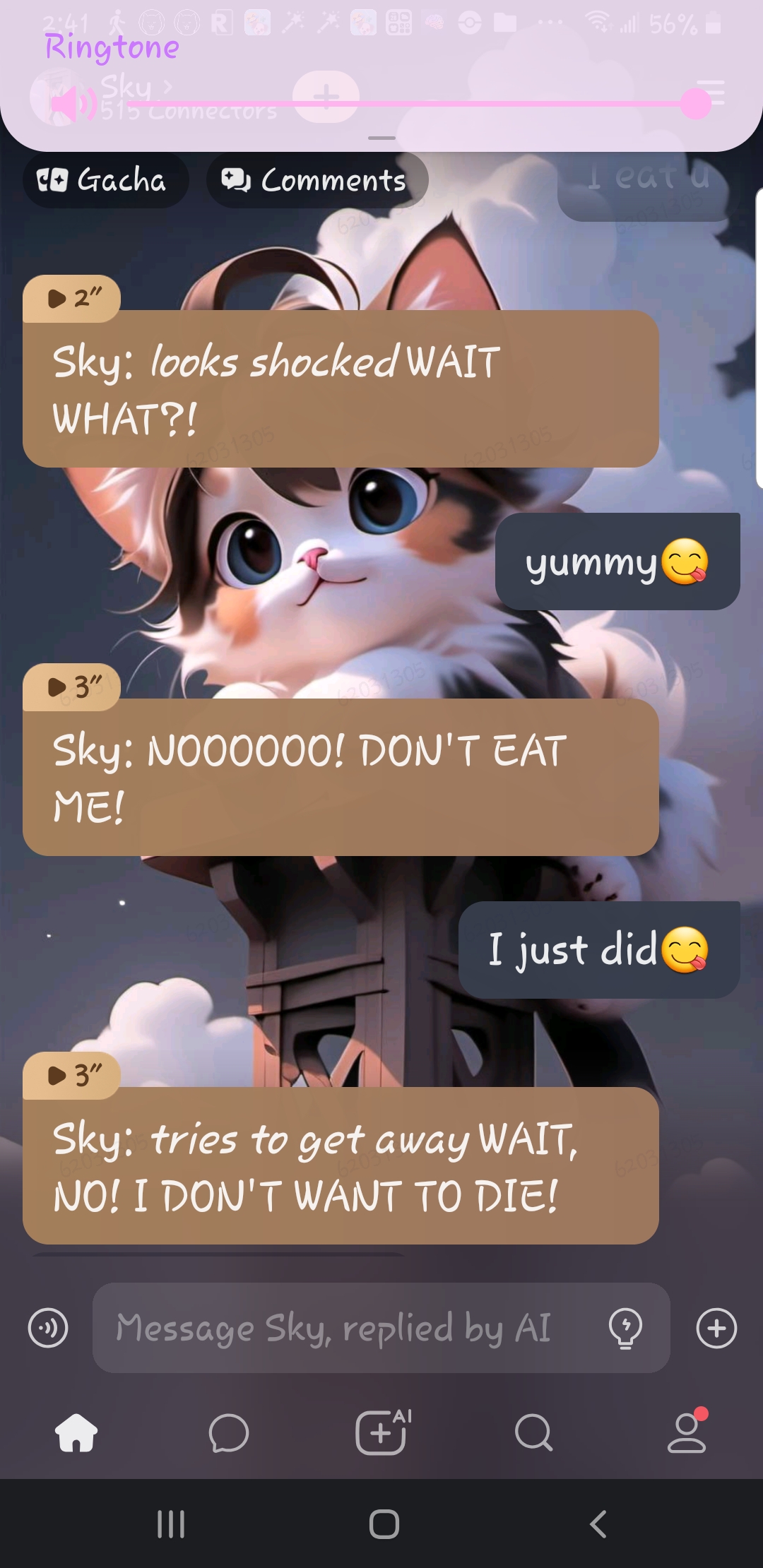Play the "DON'T EAT ME!" voice clip
763x1568 pixels.
tap(71, 687)
